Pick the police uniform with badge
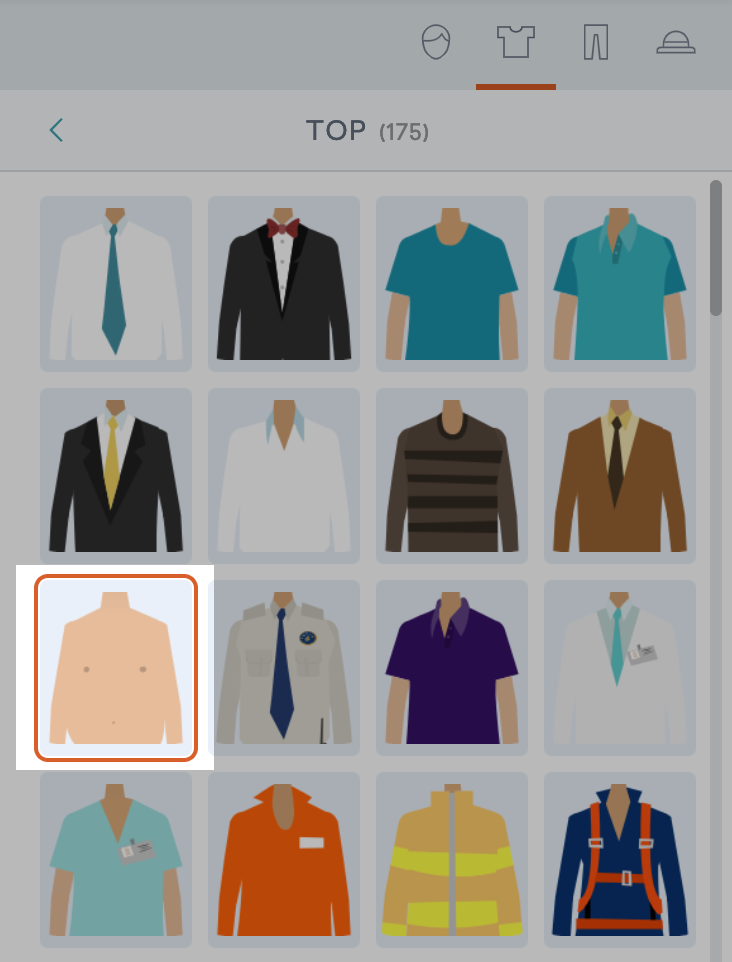This screenshot has width=732, height=962. 283,666
